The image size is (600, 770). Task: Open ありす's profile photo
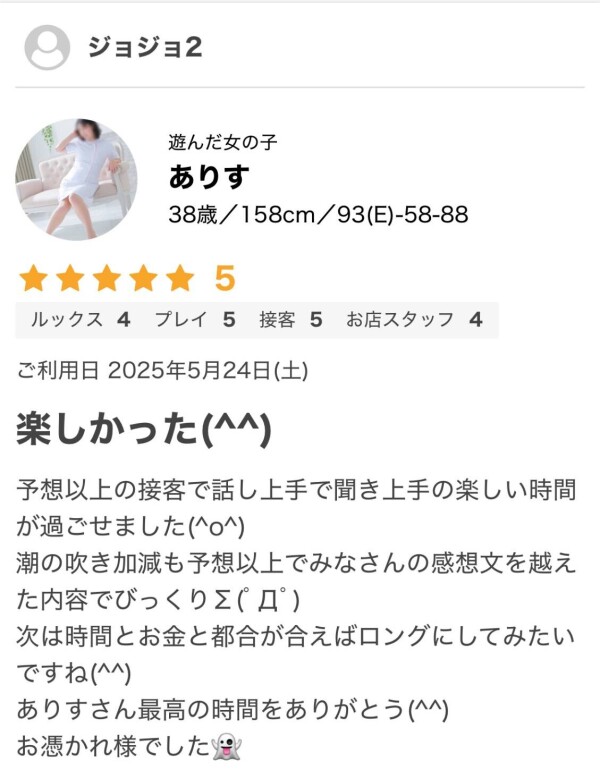pyautogui.click(x=76, y=180)
